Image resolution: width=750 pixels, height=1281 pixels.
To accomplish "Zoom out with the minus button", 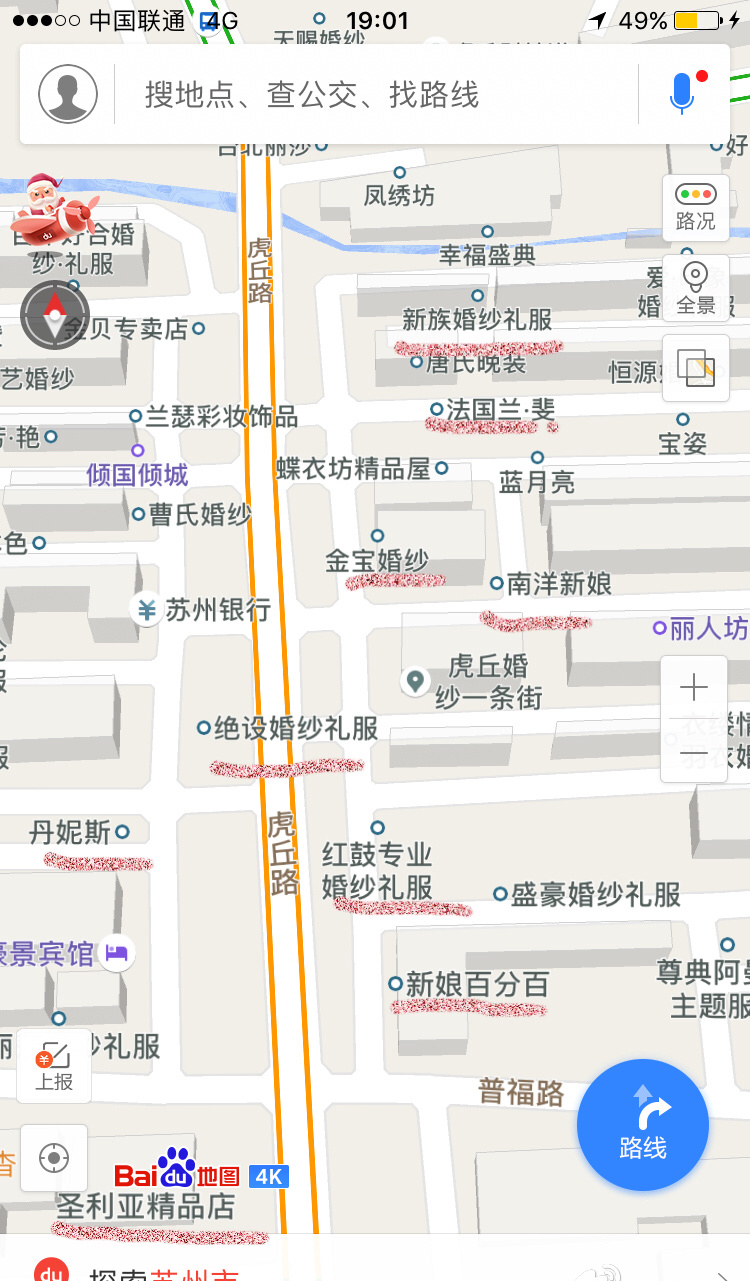I will tap(693, 751).
